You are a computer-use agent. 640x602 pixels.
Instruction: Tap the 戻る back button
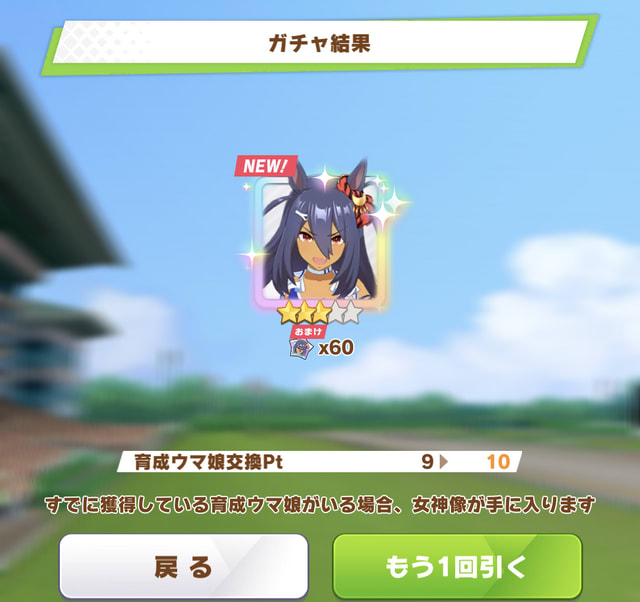(183, 567)
